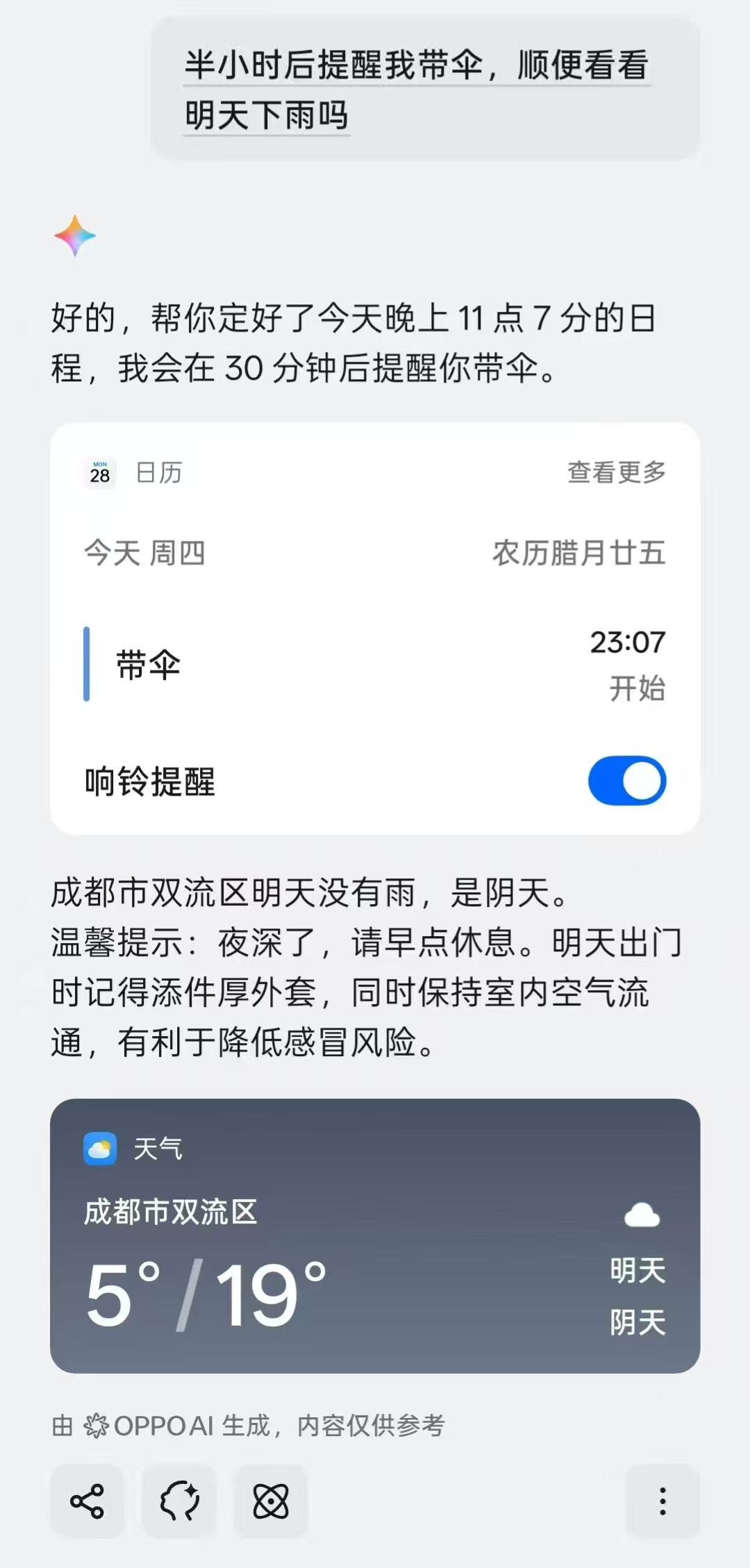This screenshot has height=1568, width=750.
Task: Open the three-dot overflow menu
Action: point(662,1501)
